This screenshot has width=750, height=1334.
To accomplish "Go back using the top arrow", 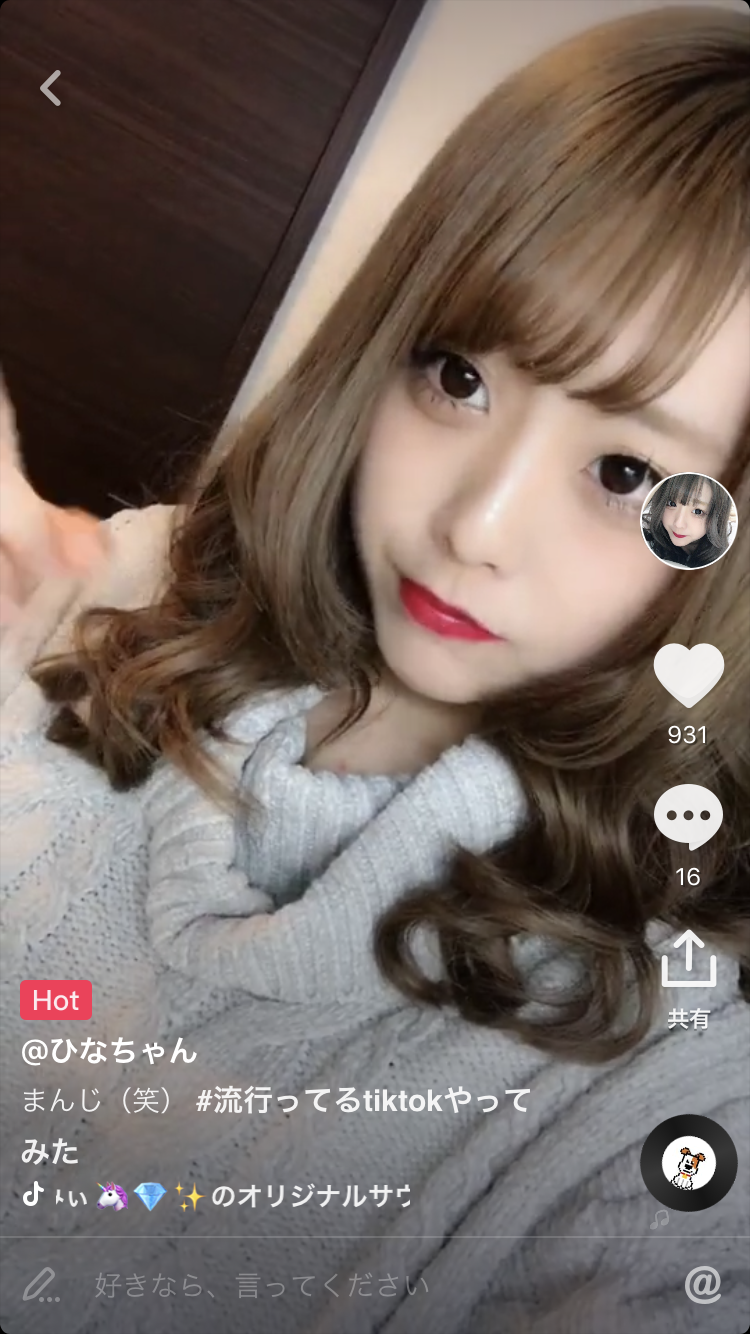I will point(51,88).
